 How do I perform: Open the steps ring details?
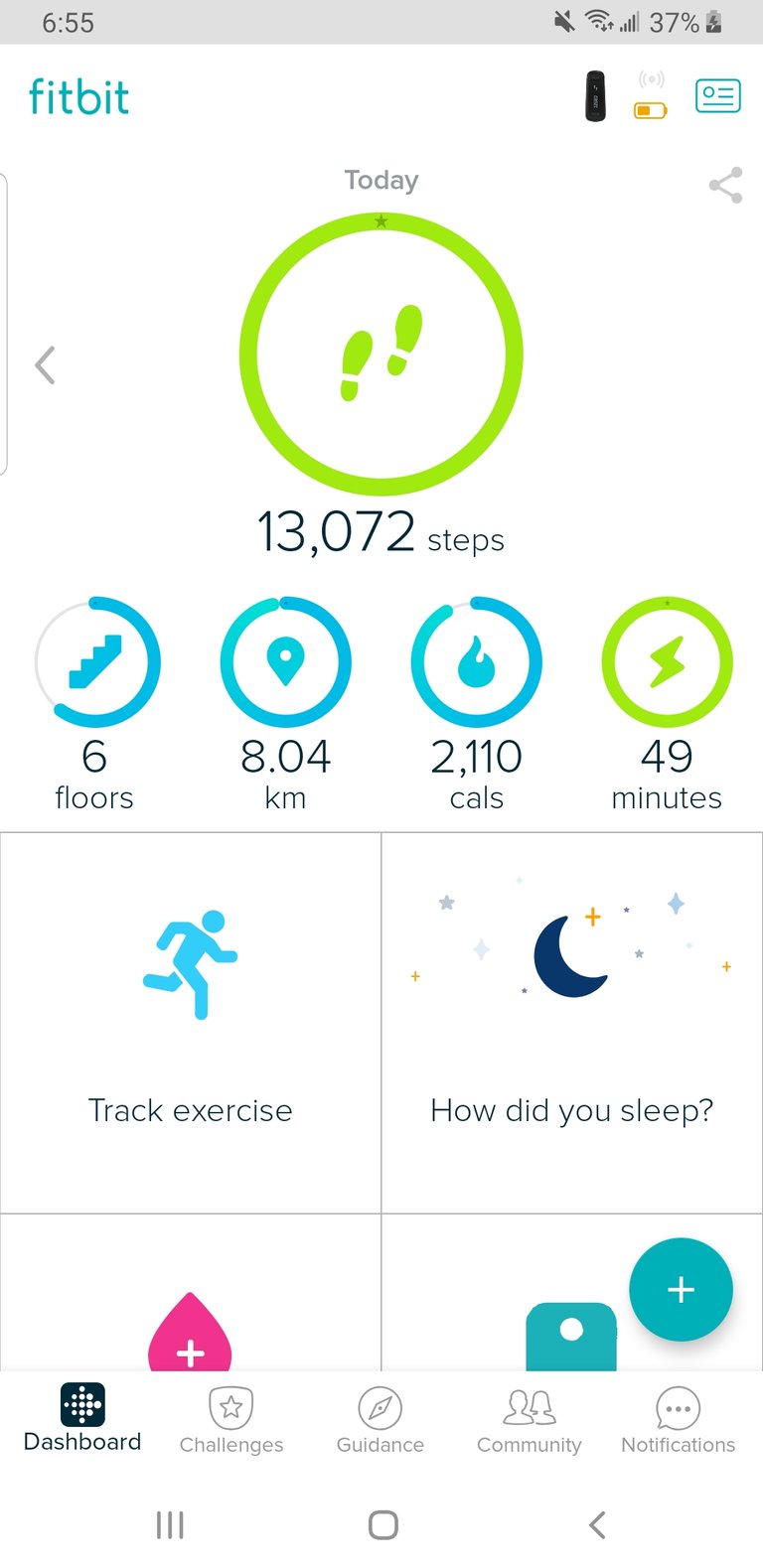(381, 355)
